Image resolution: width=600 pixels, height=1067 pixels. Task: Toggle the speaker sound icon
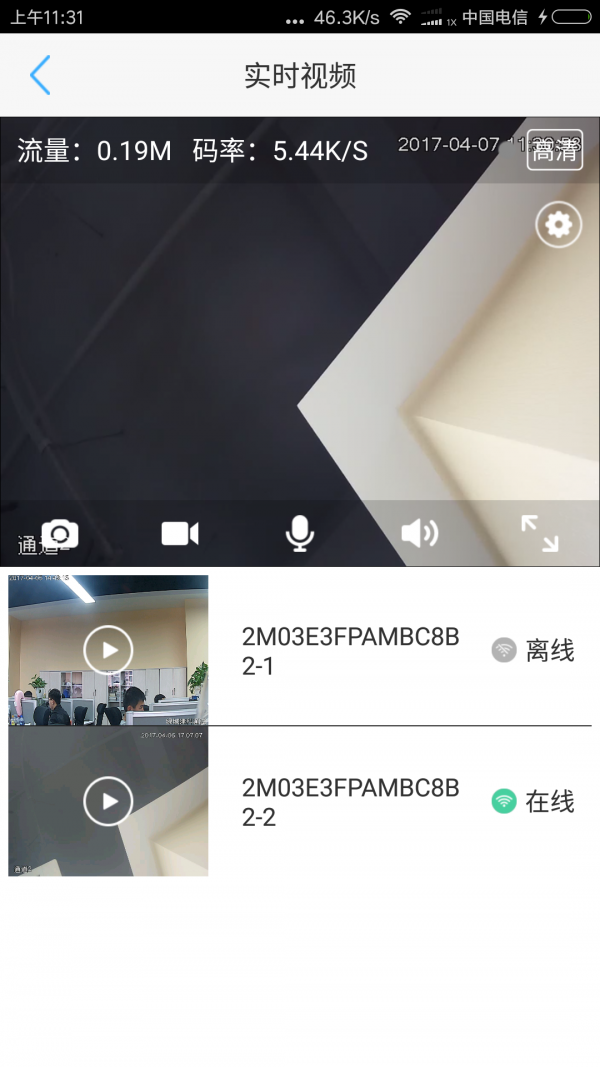pos(419,534)
